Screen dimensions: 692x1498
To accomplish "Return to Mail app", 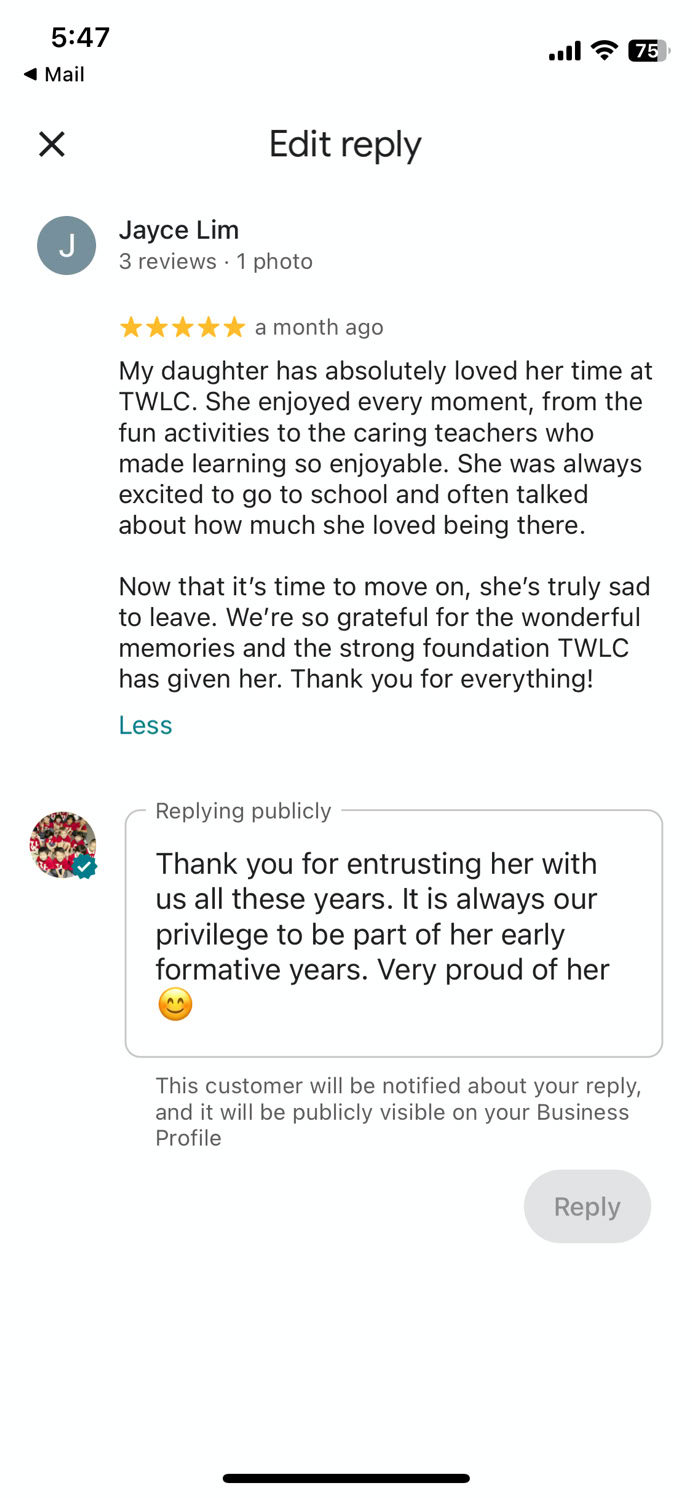I will [54, 74].
